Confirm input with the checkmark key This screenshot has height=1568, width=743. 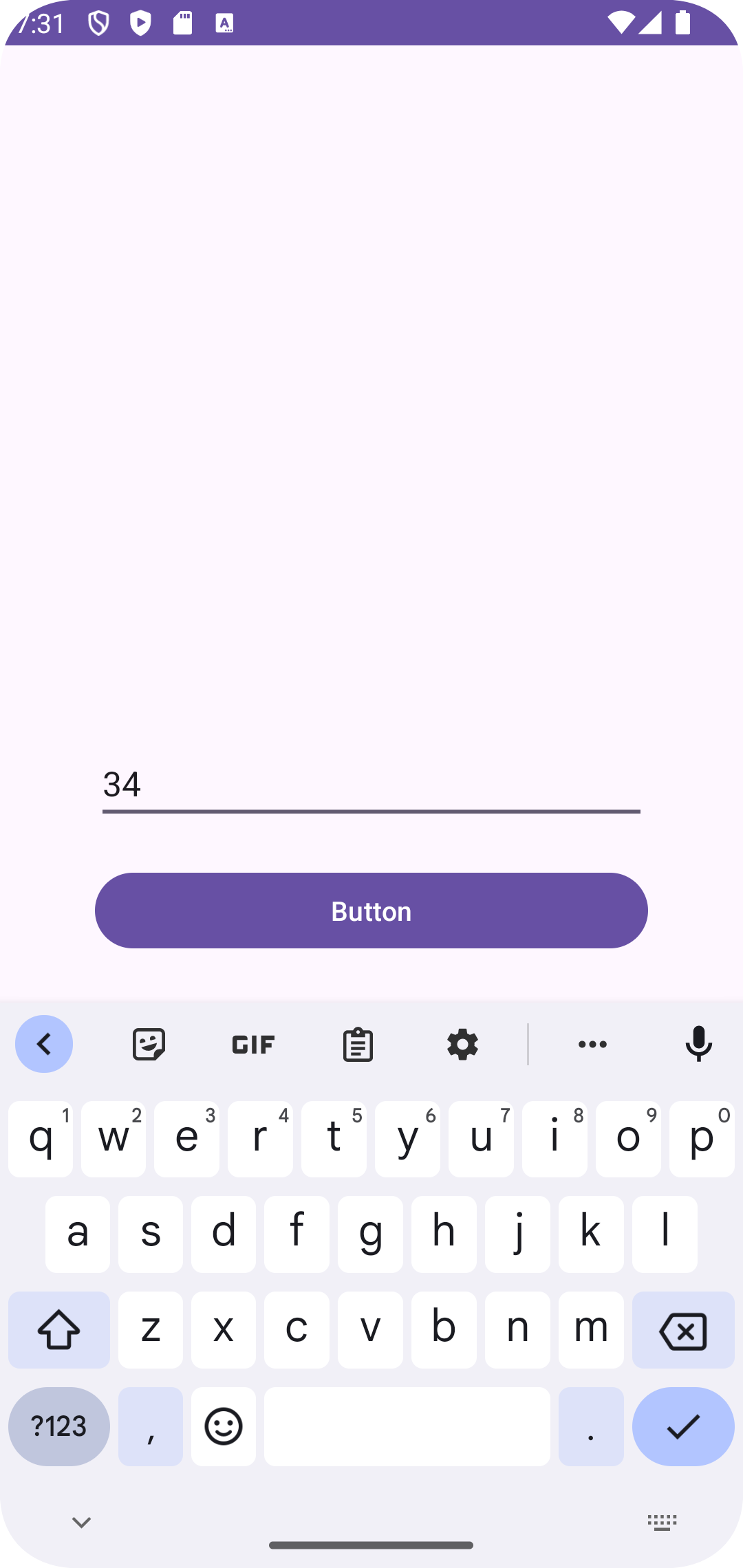[x=683, y=1426]
